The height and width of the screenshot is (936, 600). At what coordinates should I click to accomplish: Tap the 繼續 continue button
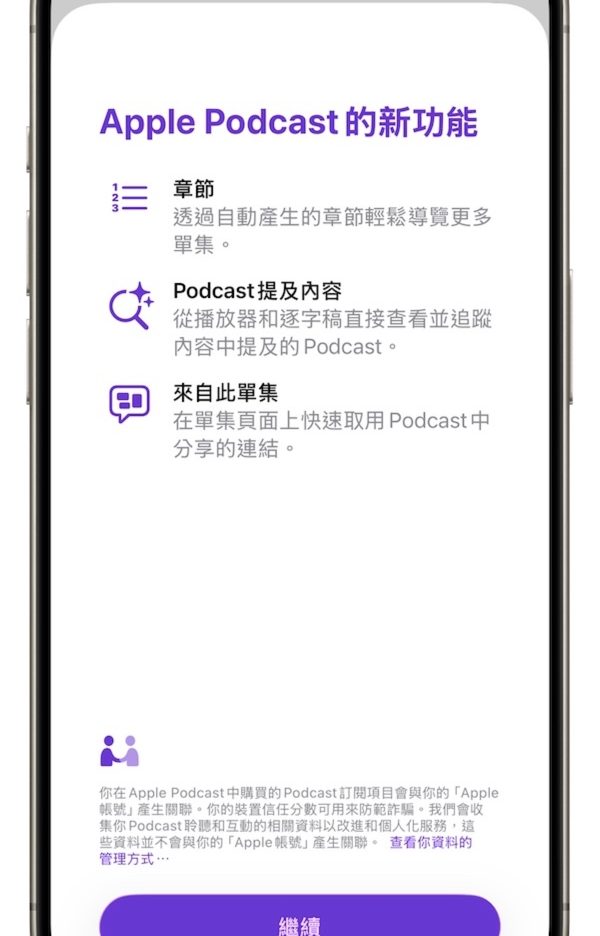pyautogui.click(x=299, y=918)
